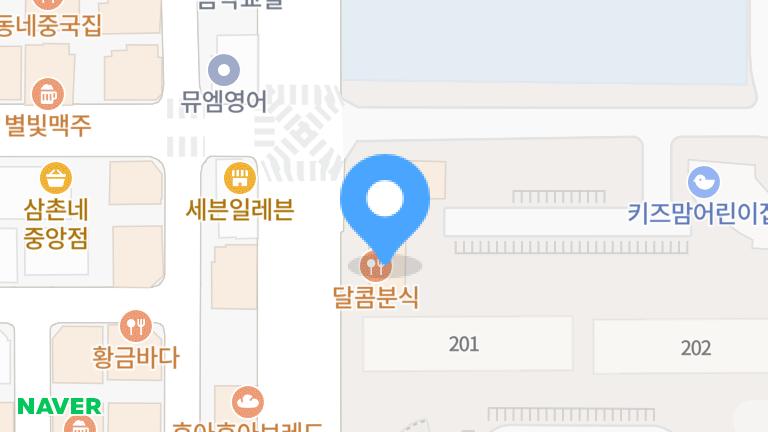Open the 삼촌네 중앙점 shop marker
This screenshot has width=768, height=432.
click(56, 180)
